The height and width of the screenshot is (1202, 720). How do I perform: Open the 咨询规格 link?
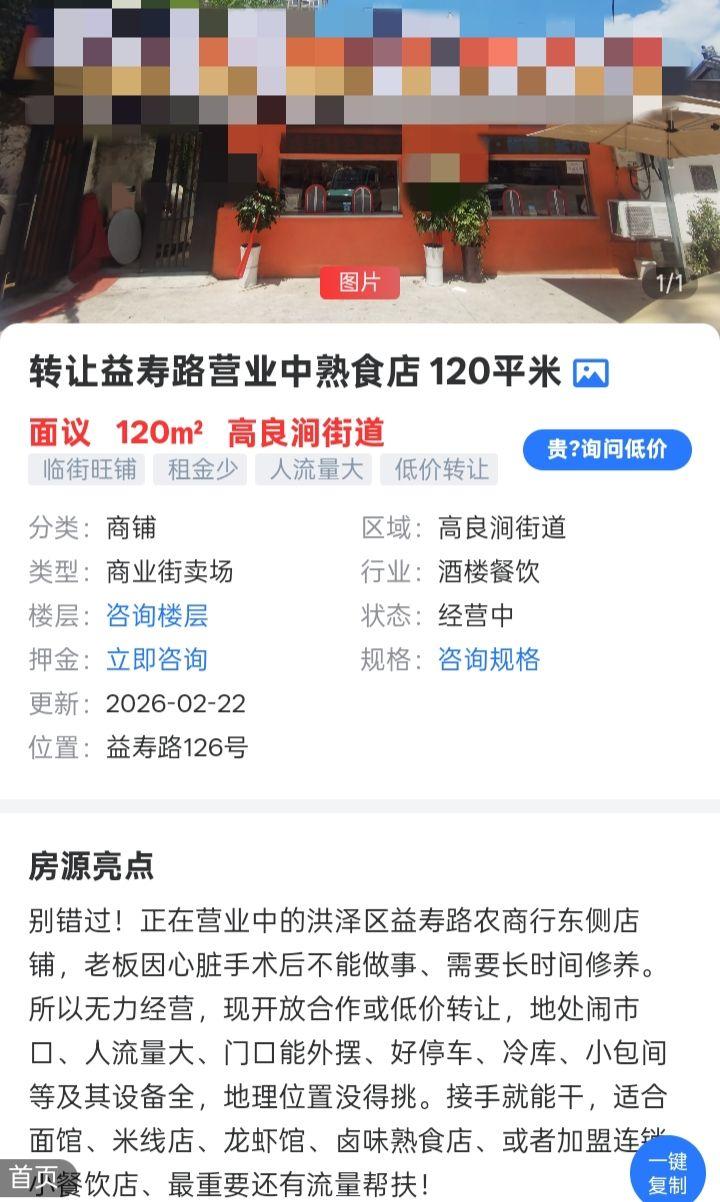[489, 659]
